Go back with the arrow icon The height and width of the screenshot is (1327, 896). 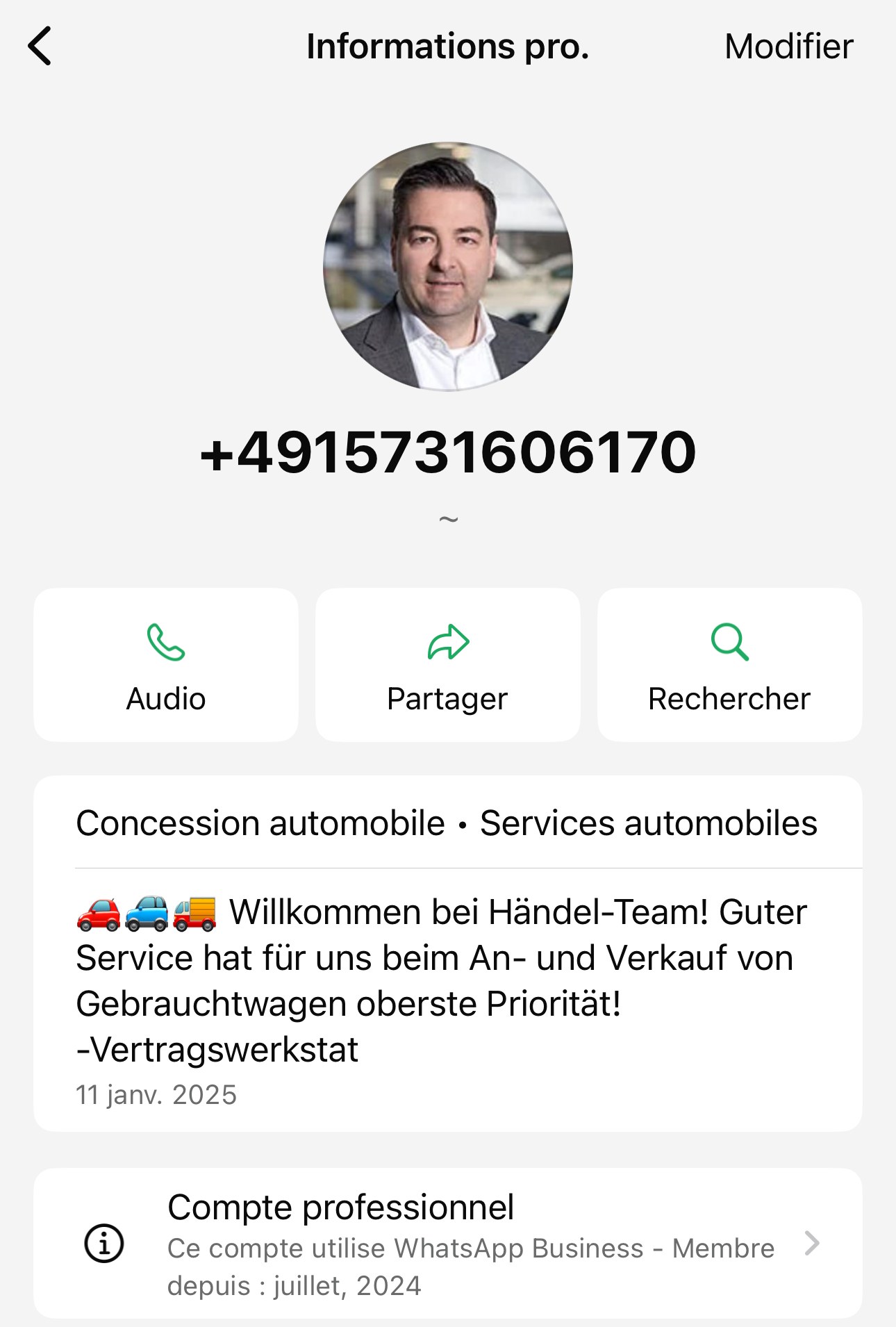[40, 46]
